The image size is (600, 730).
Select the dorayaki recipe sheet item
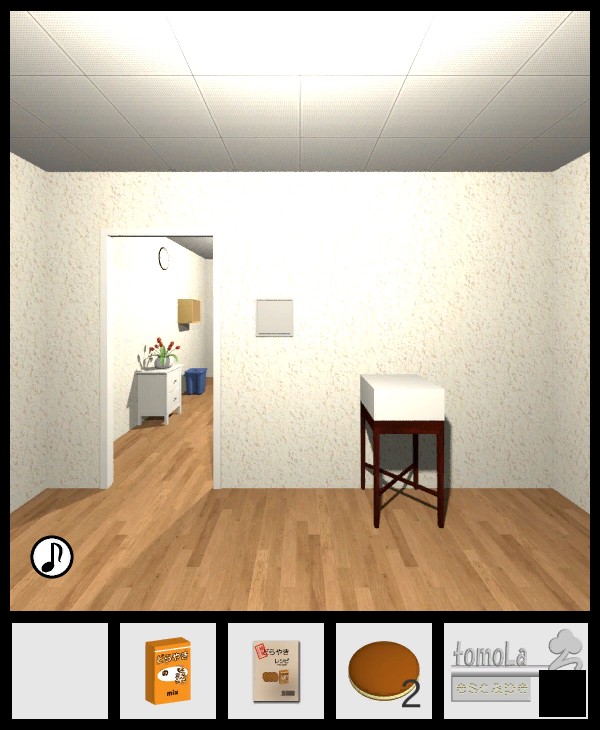pyautogui.click(x=275, y=670)
